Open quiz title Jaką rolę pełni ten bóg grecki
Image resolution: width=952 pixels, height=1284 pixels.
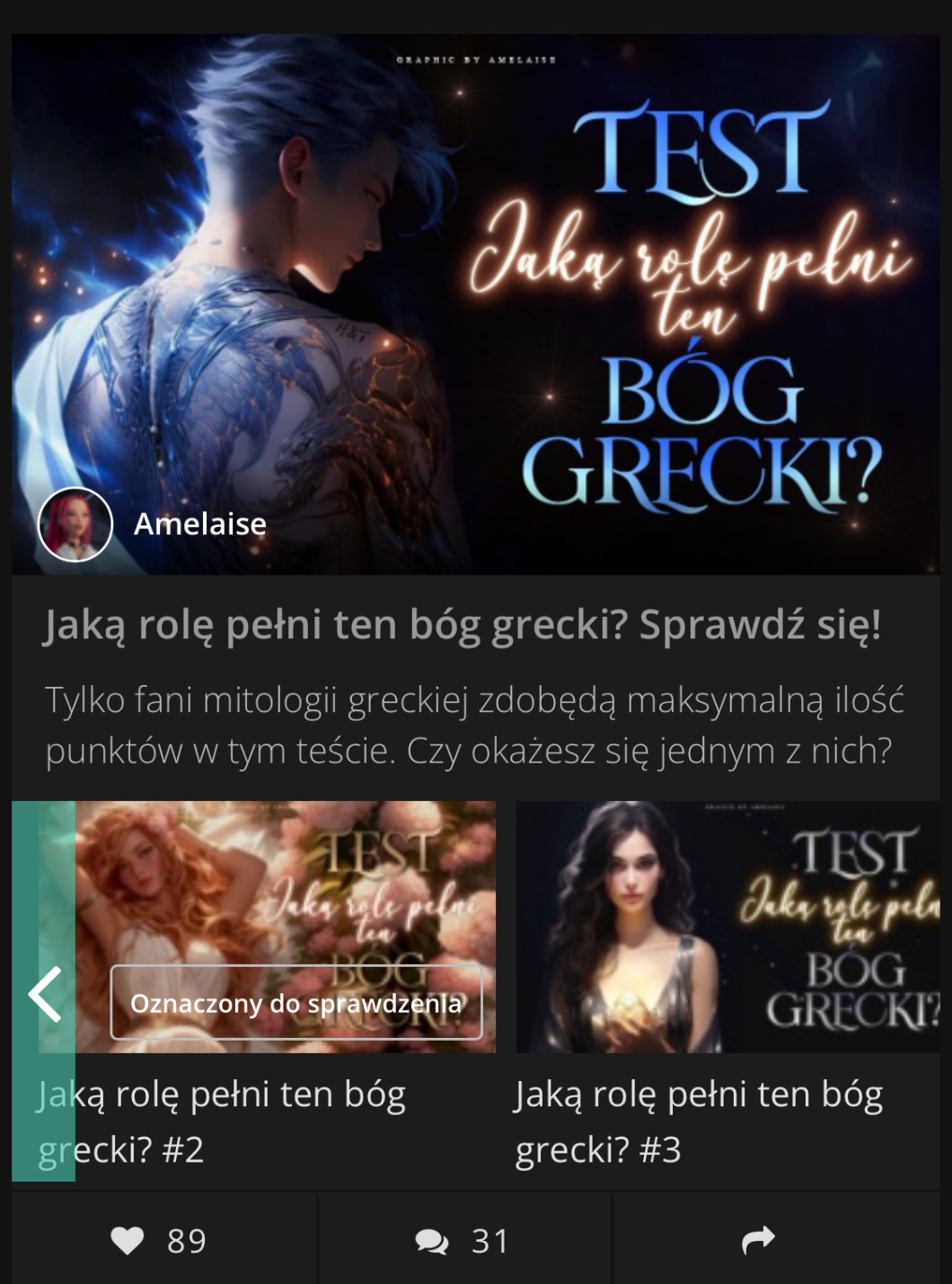coord(463,625)
